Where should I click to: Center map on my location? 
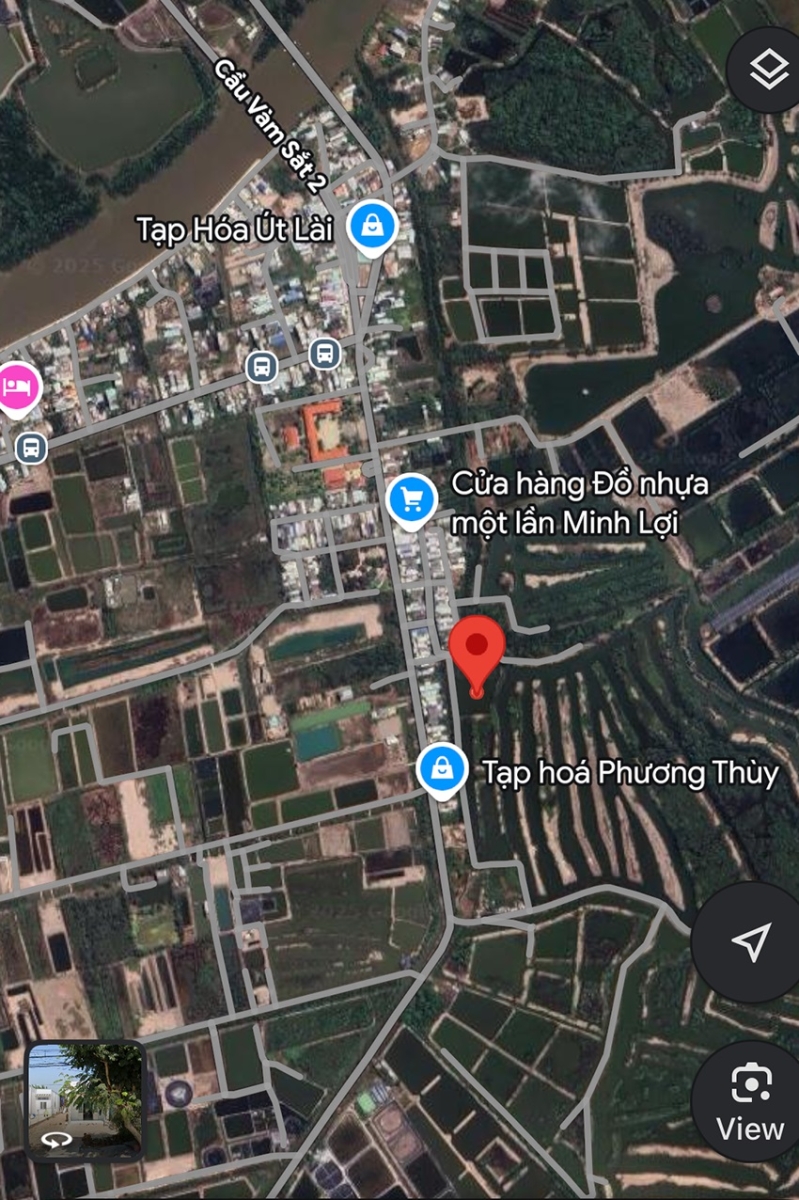click(x=750, y=940)
